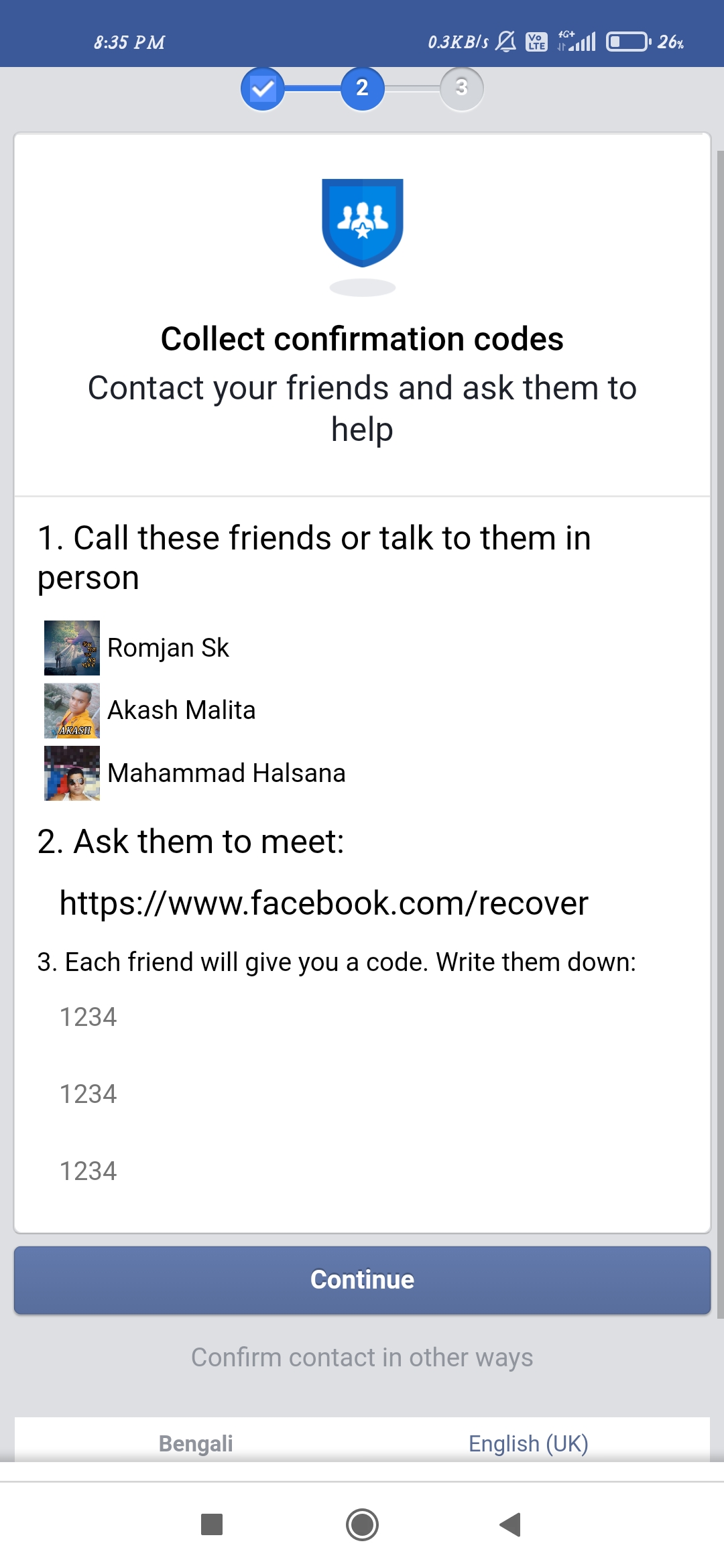Tap the muted notification bell icon
Image resolution: width=724 pixels, height=1568 pixels.
(505, 42)
